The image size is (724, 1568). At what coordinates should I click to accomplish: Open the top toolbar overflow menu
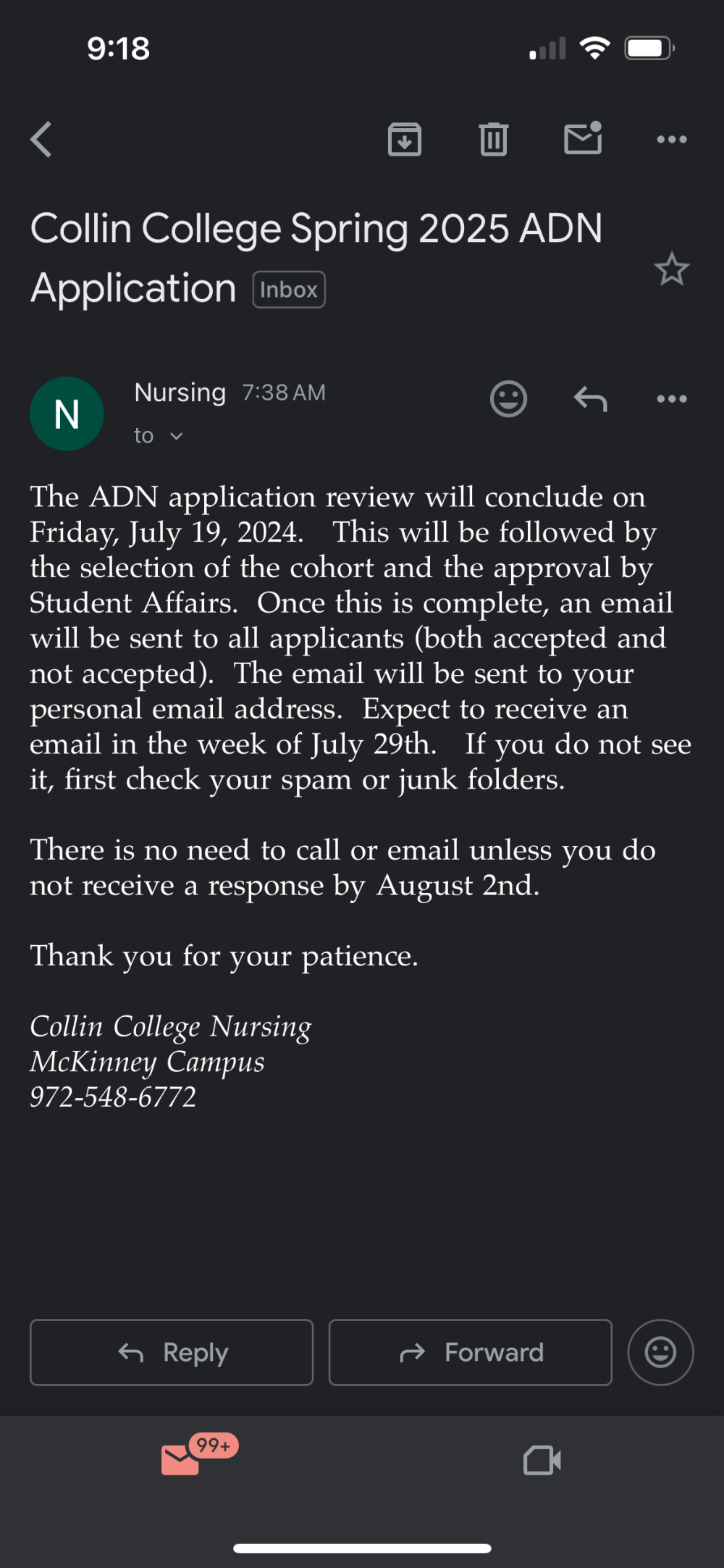(671, 139)
